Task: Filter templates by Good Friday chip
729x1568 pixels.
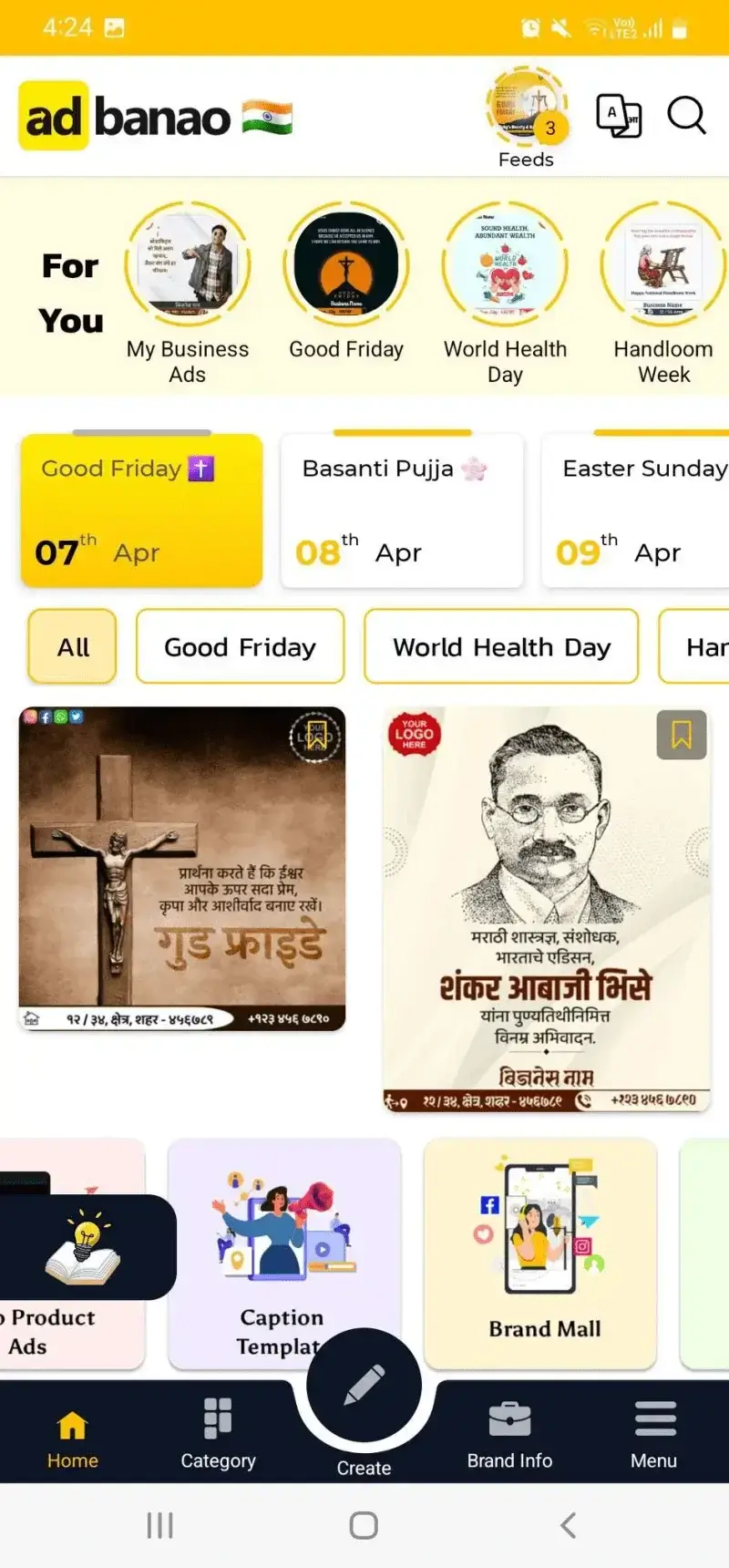Action: (240, 646)
